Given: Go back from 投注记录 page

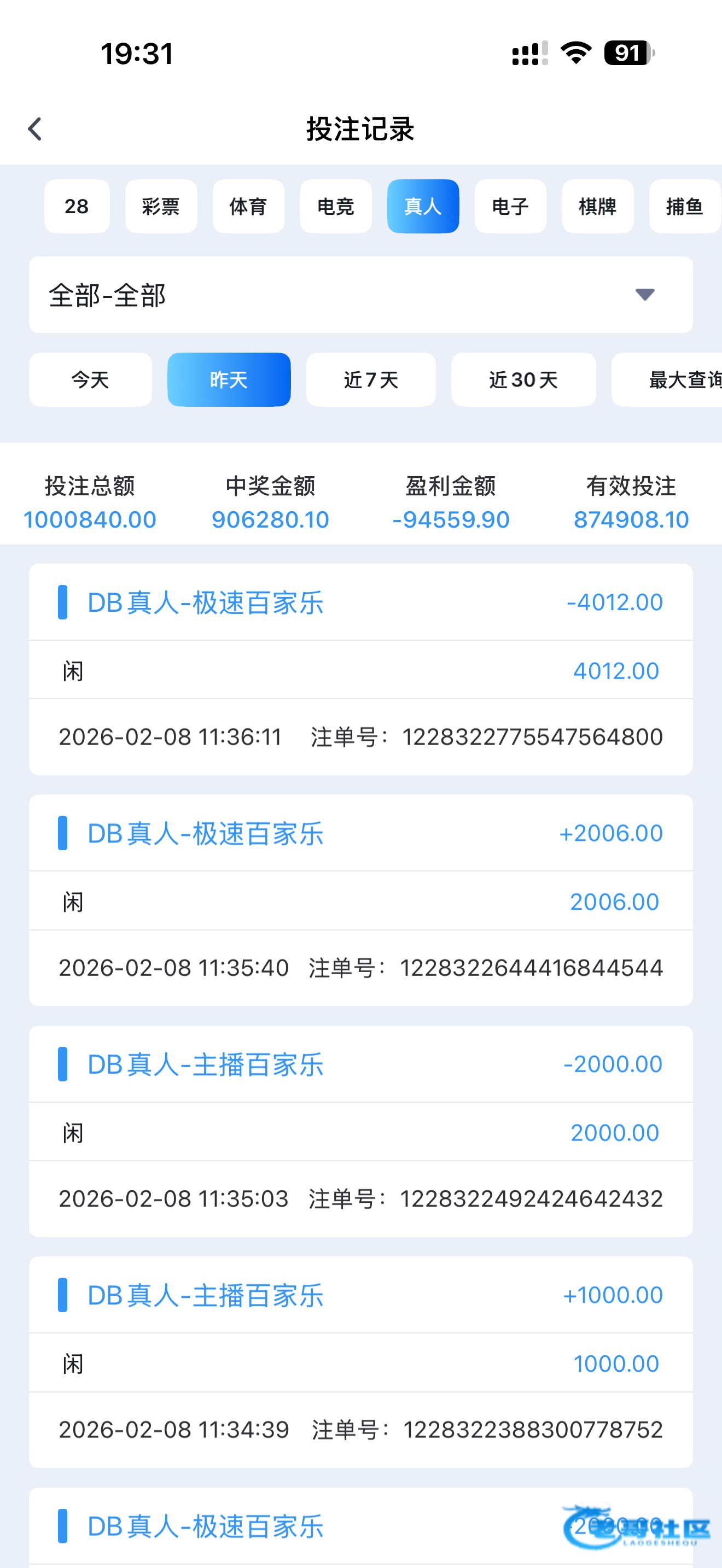Looking at the screenshot, I should click(x=36, y=129).
